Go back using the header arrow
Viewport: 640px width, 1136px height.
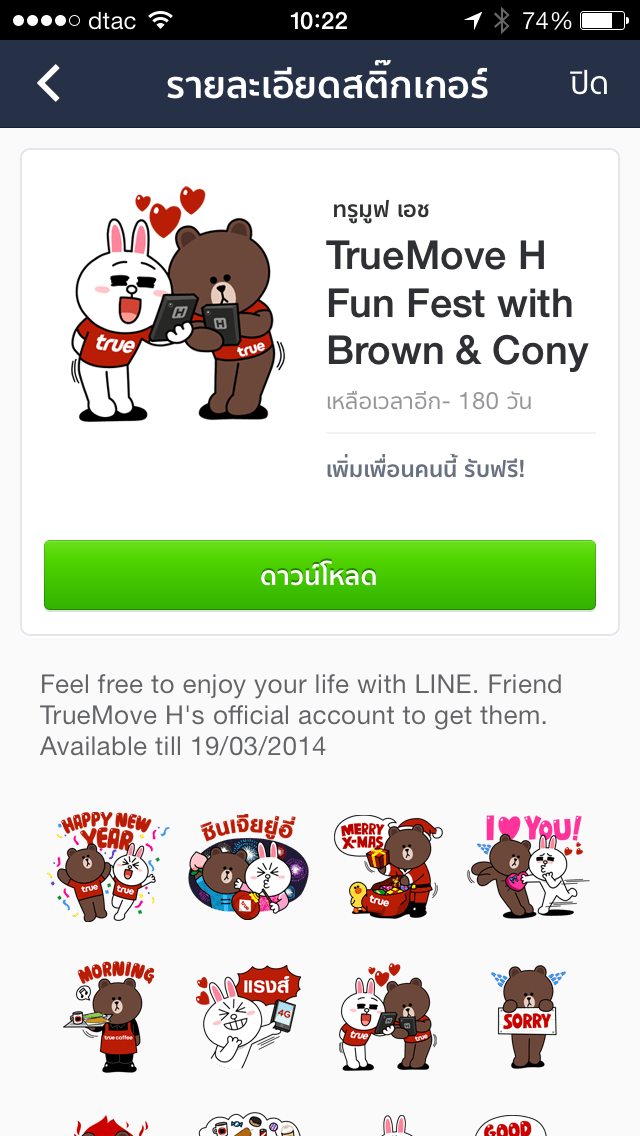[48, 84]
